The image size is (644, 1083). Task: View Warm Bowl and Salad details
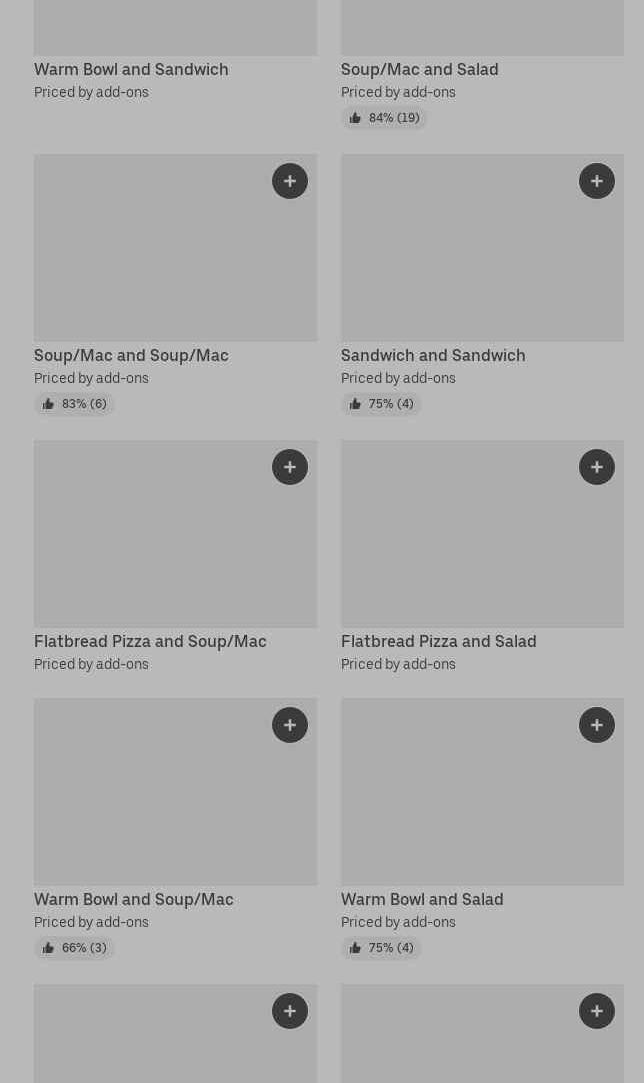coord(422,899)
